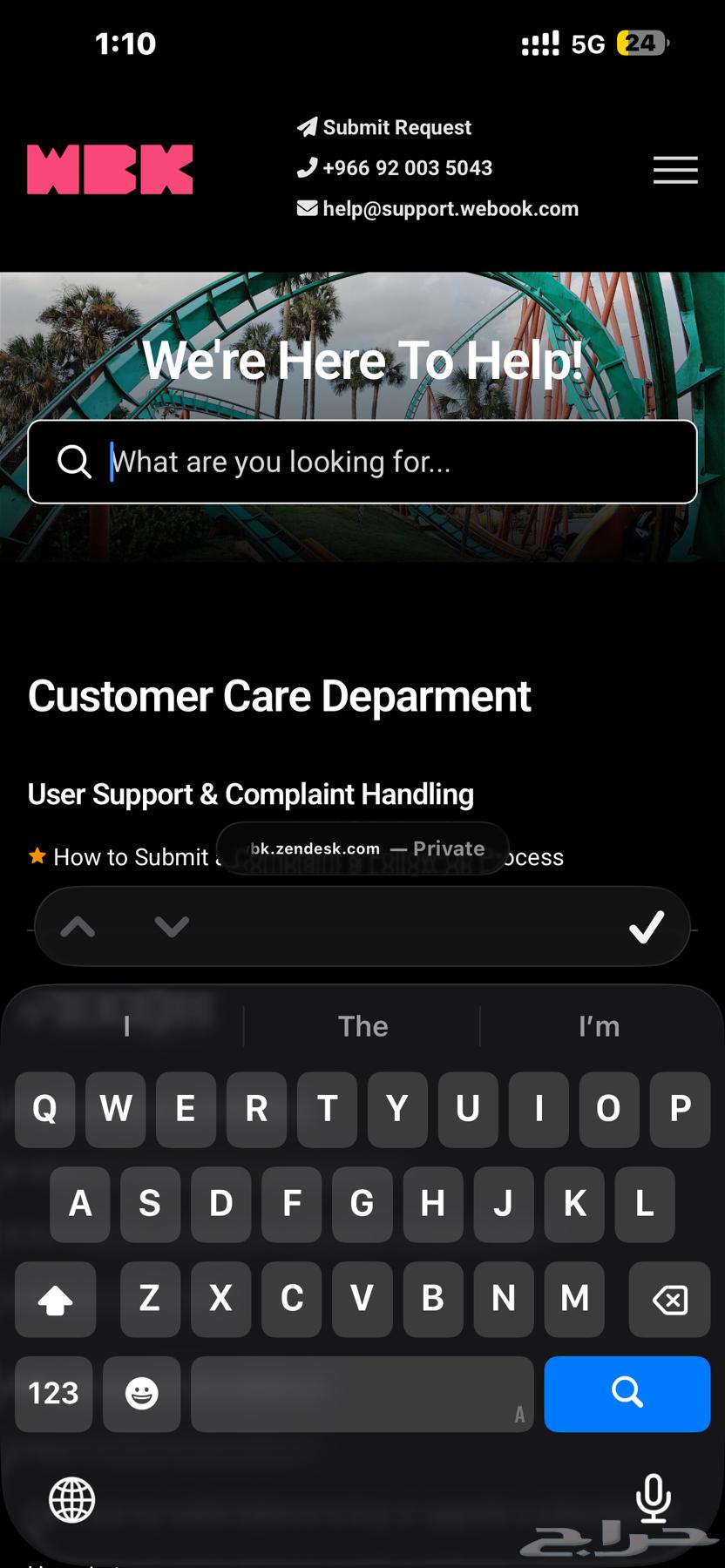The width and height of the screenshot is (725, 1568).
Task: Jump to previous field with up chevron
Action: [78, 926]
